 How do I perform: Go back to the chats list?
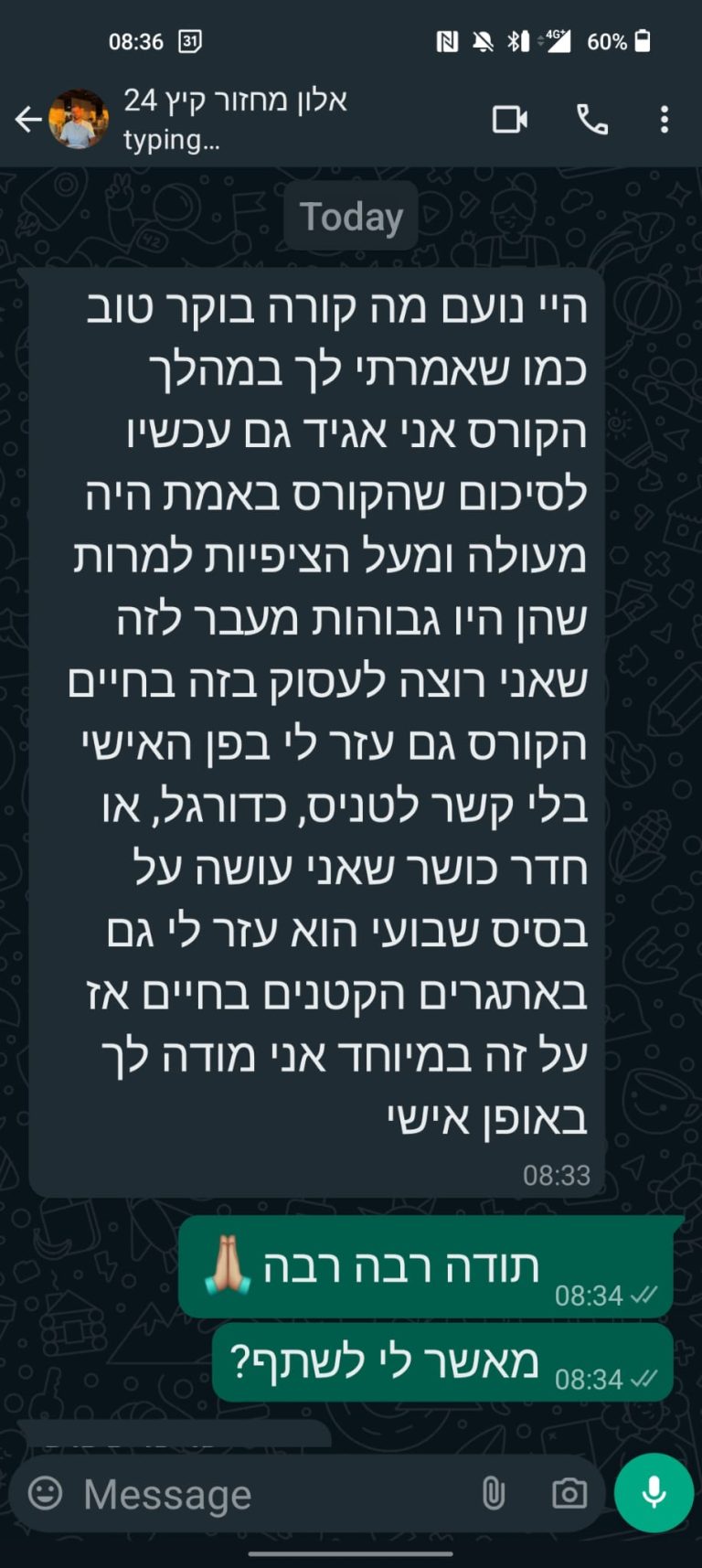click(27, 119)
